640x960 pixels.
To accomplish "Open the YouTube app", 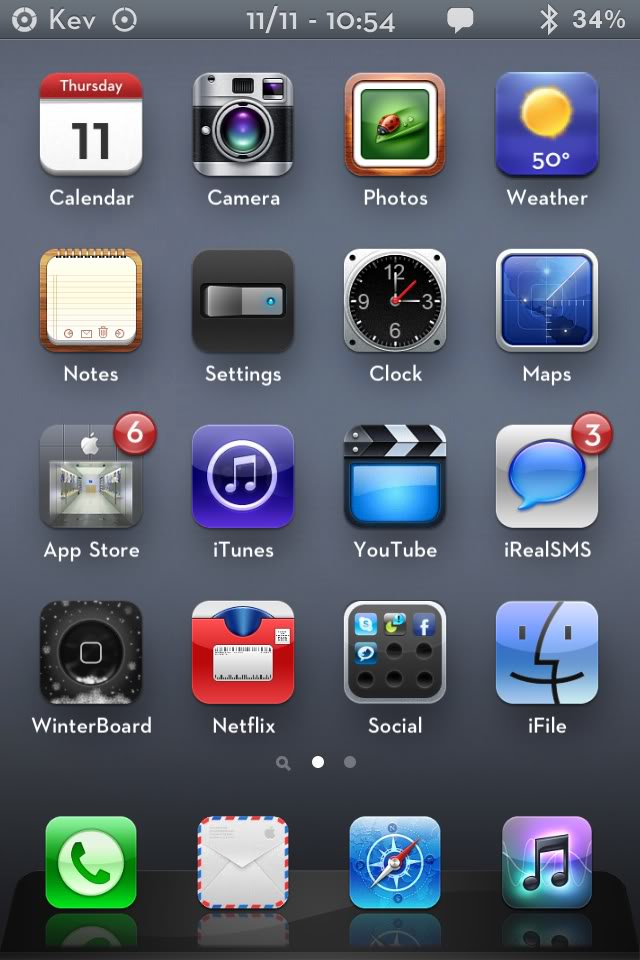I will (395, 477).
